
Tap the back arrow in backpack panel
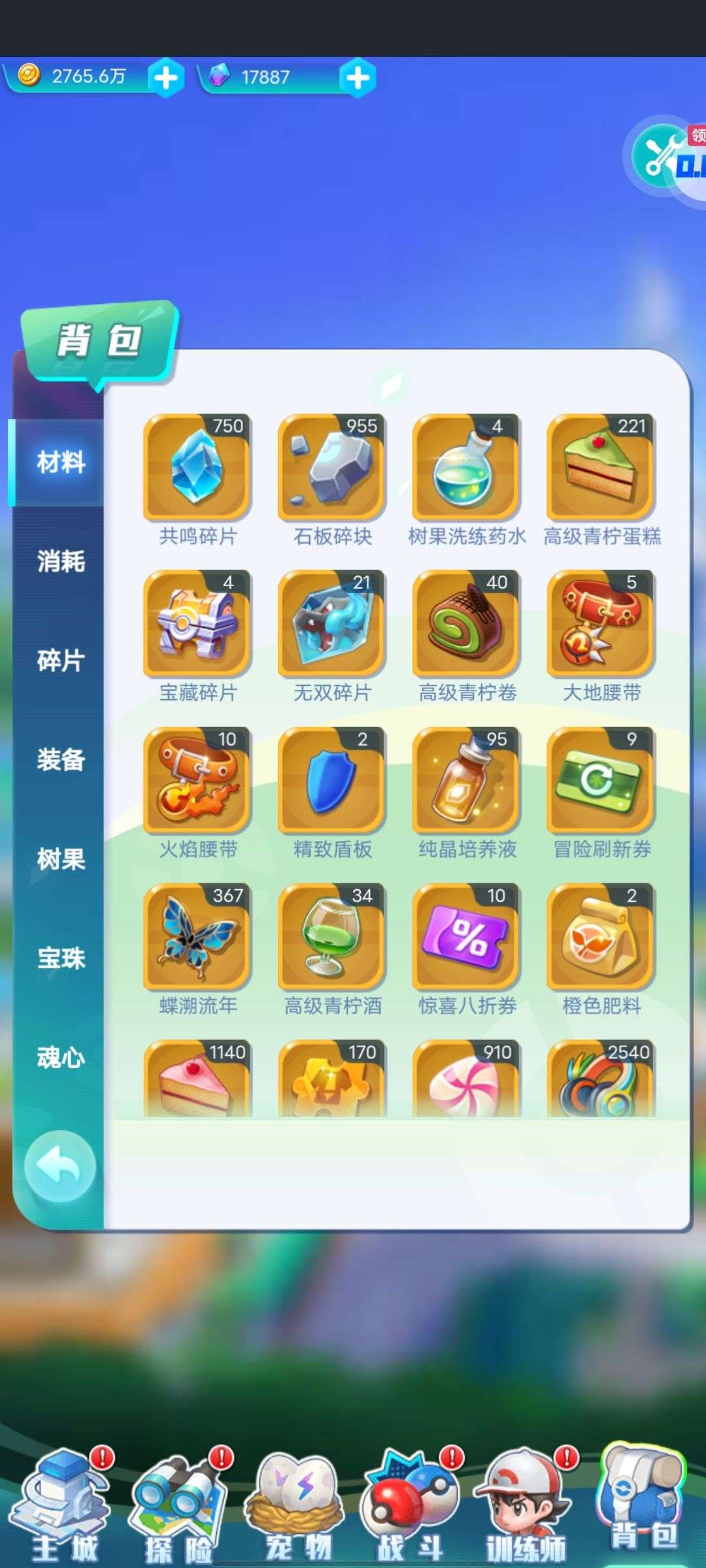59,1166
